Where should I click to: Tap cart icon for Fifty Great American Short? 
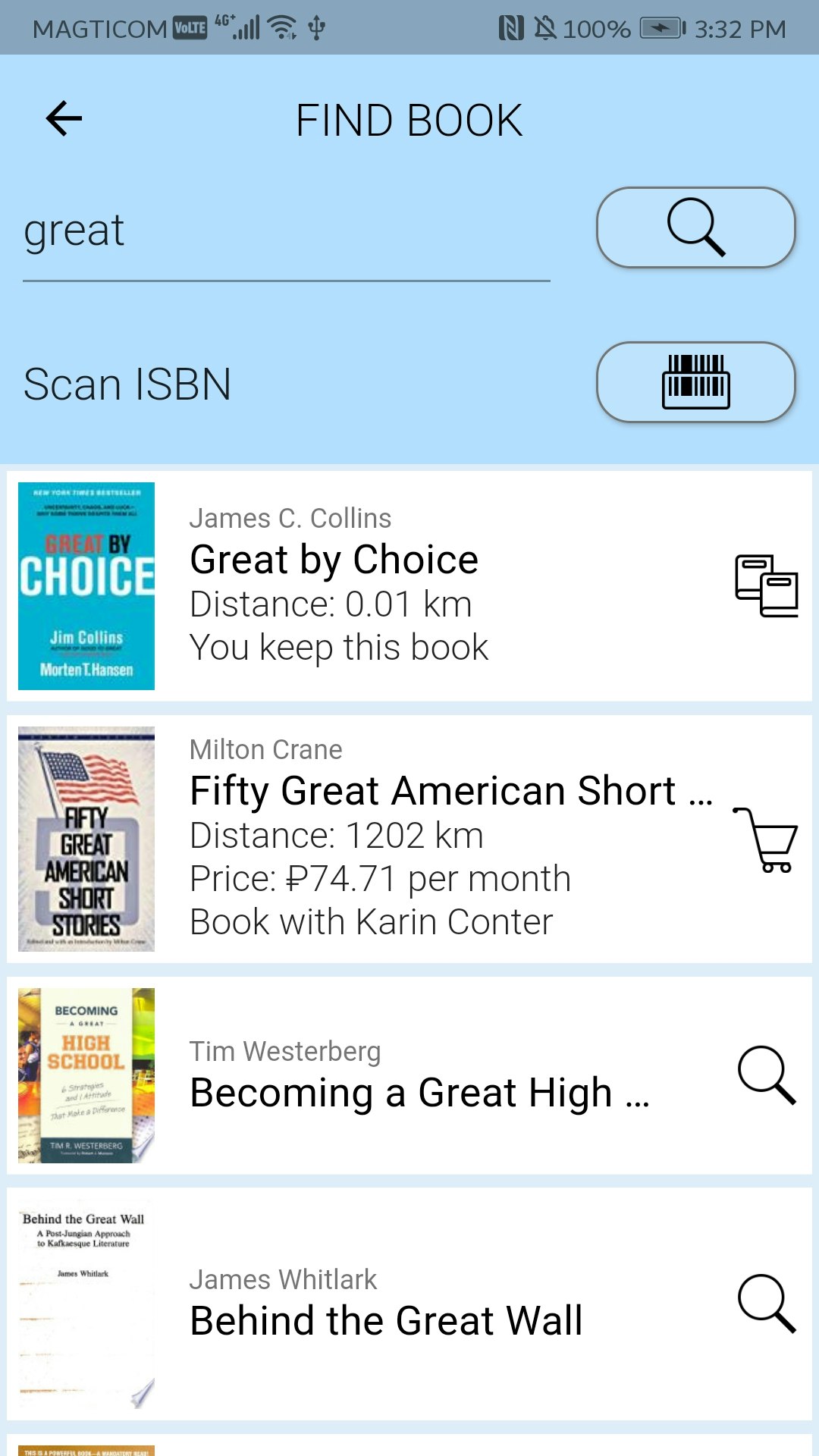[766, 839]
